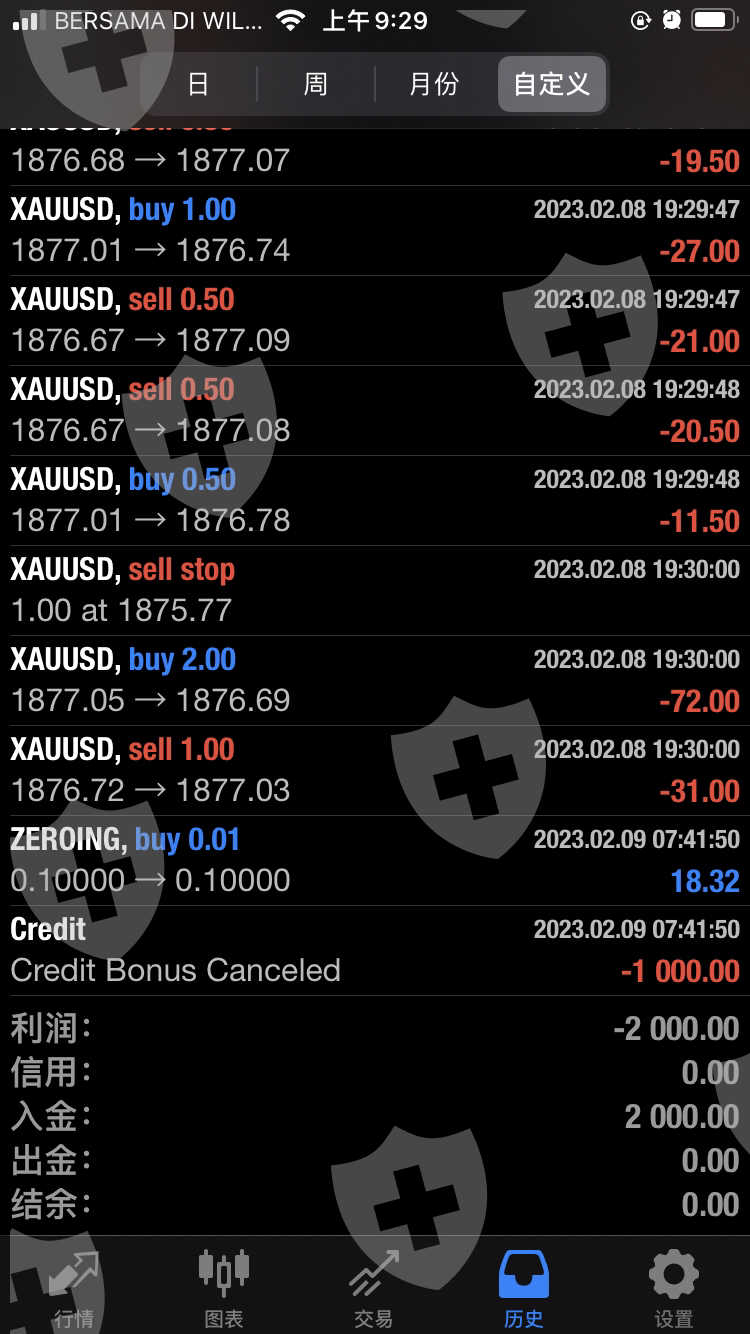Expand the ZEROING buy 0.01 entry
Viewport: 750px width, 1334px height.
point(375,860)
